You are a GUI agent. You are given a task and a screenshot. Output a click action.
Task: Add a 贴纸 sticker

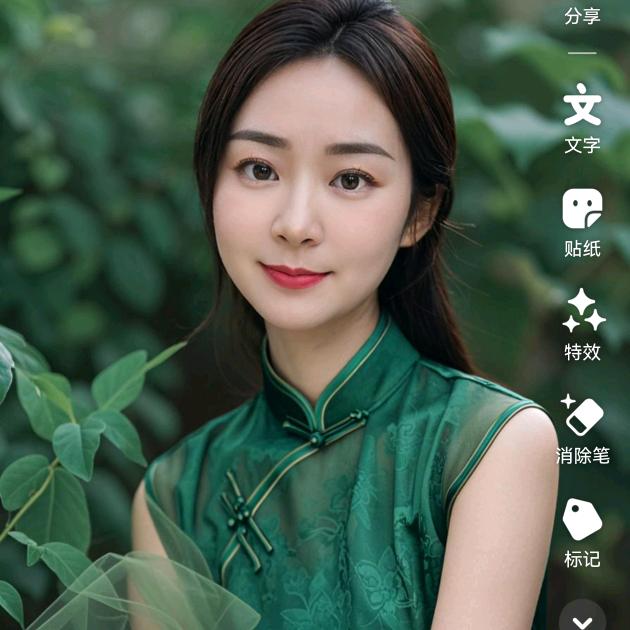[582, 223]
